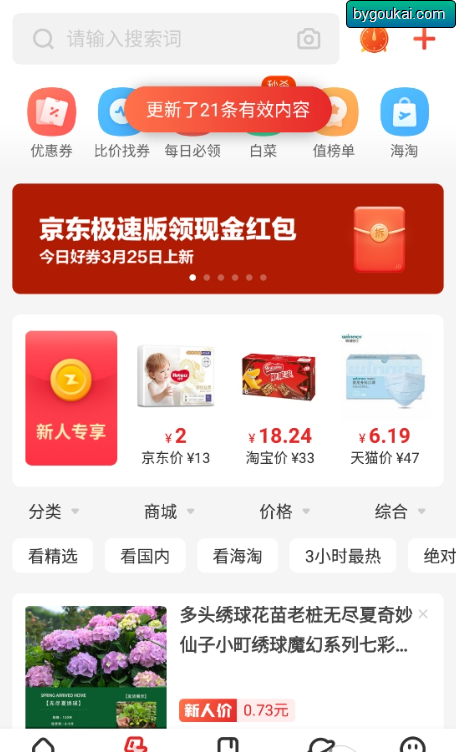Viewport: 456px width, 752px height.
Task: Tap the 更新了21条有效内容 notice
Action: [x=228, y=110]
